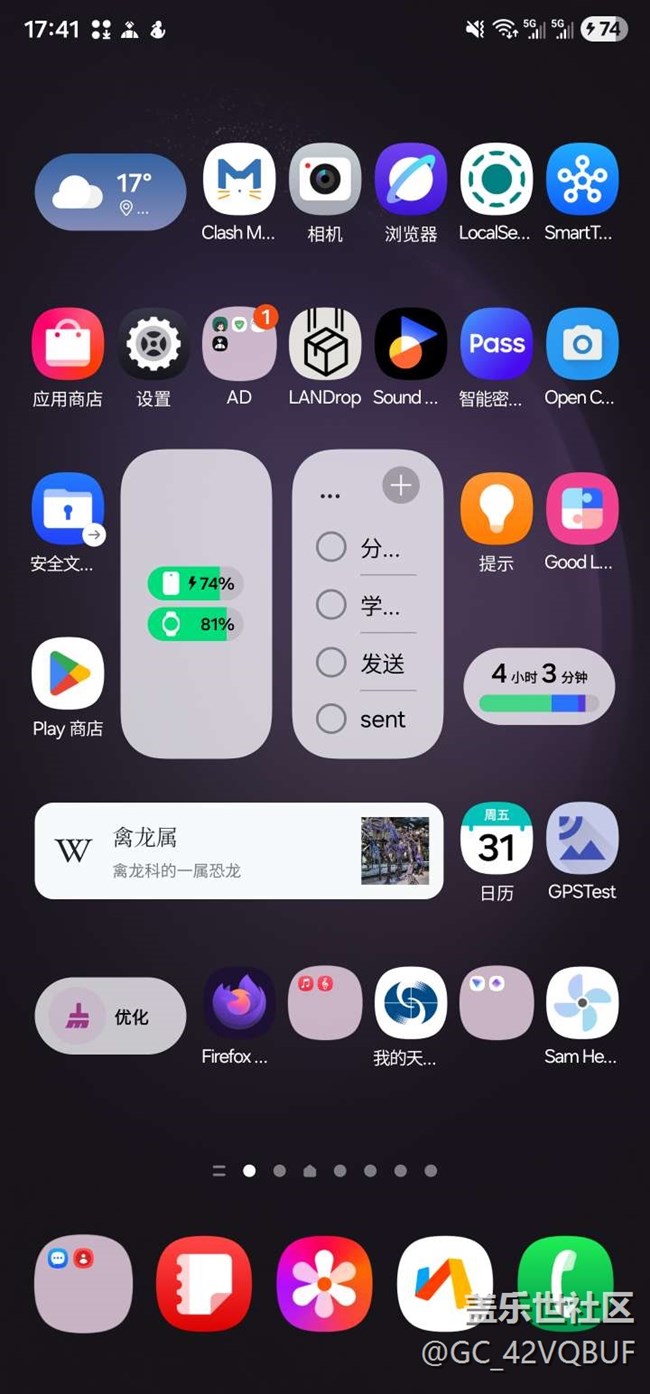Launch Firefox browser

tap(239, 1003)
